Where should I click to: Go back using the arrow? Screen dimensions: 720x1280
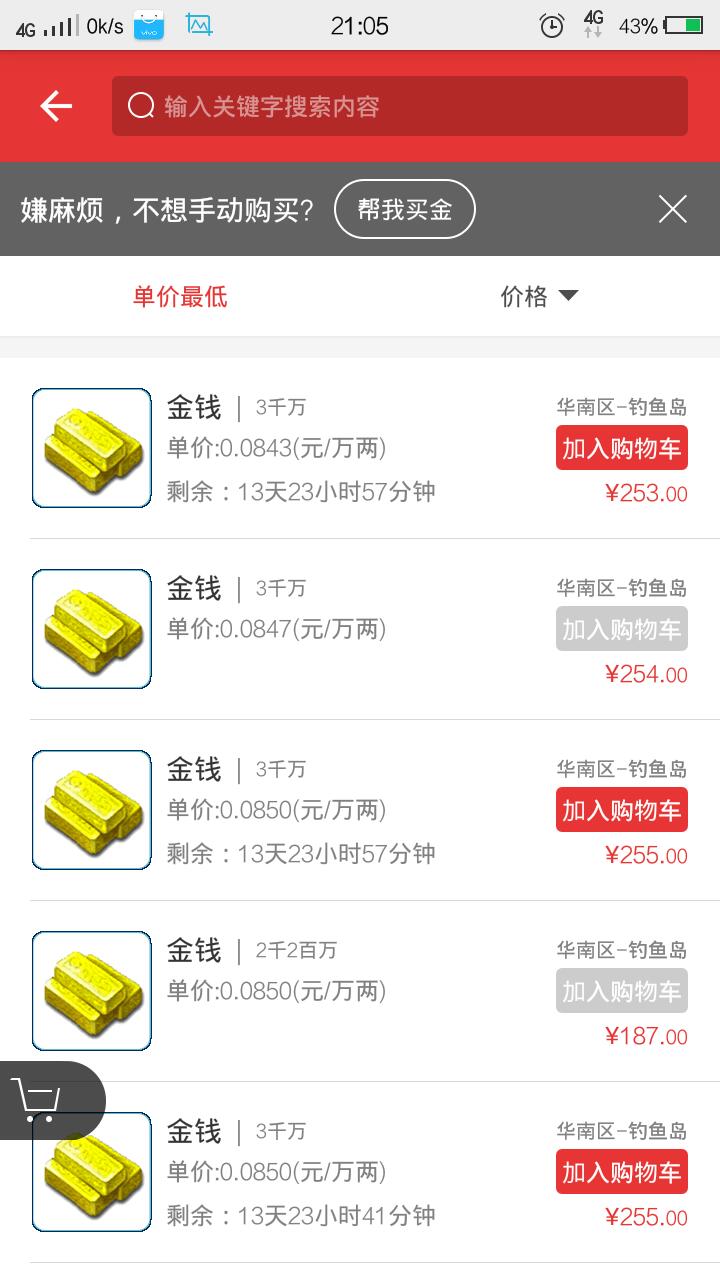pyautogui.click(x=56, y=106)
